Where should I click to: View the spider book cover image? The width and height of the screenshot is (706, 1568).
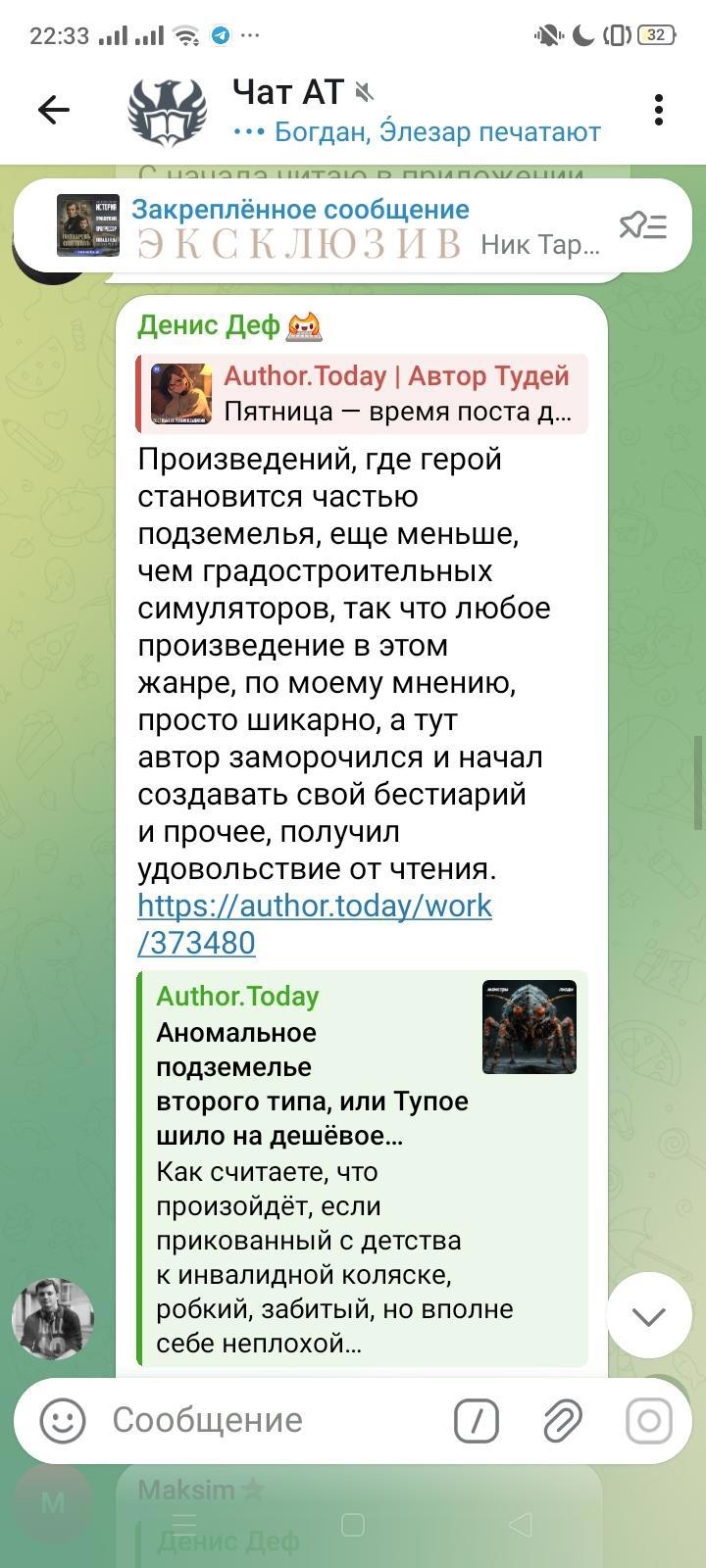click(529, 1027)
